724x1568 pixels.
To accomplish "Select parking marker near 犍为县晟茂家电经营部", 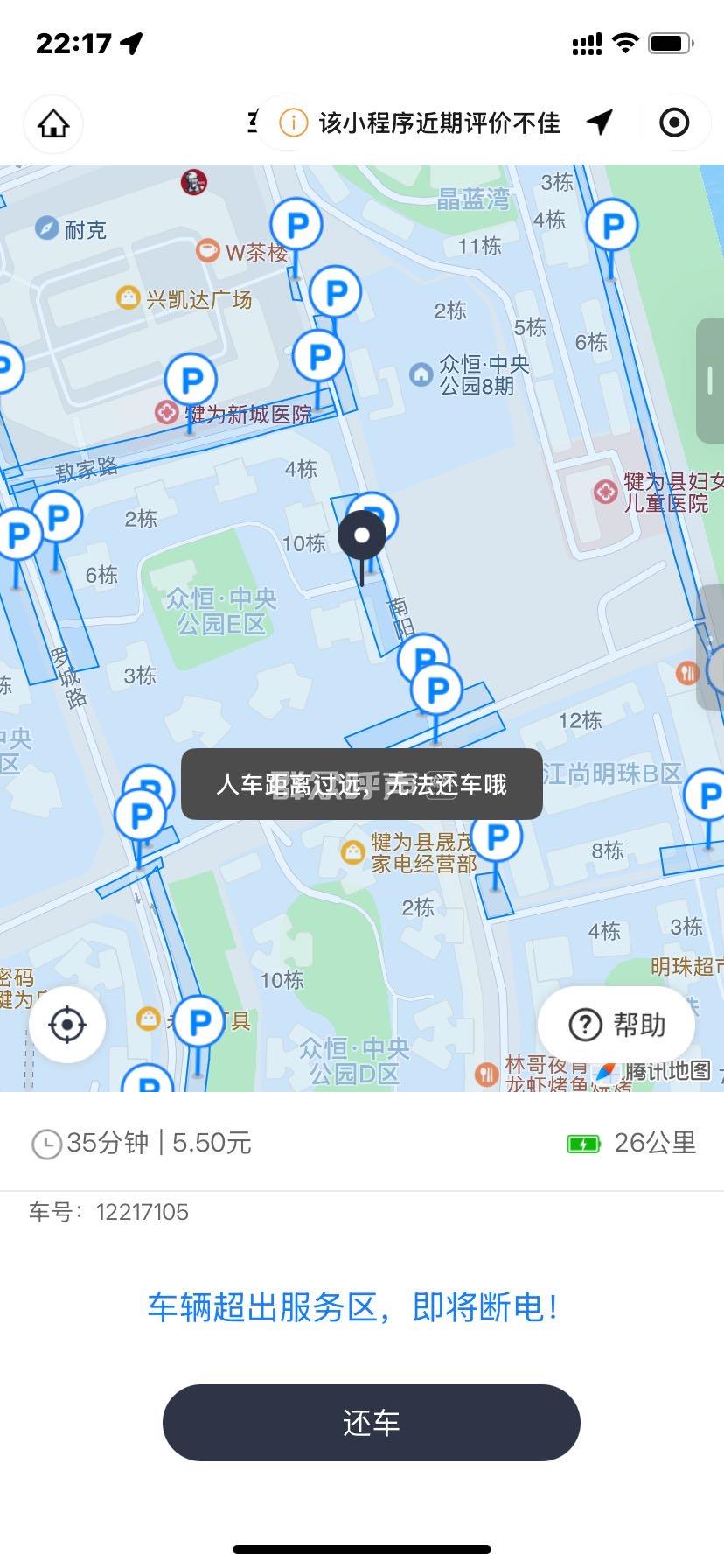I will [496, 837].
